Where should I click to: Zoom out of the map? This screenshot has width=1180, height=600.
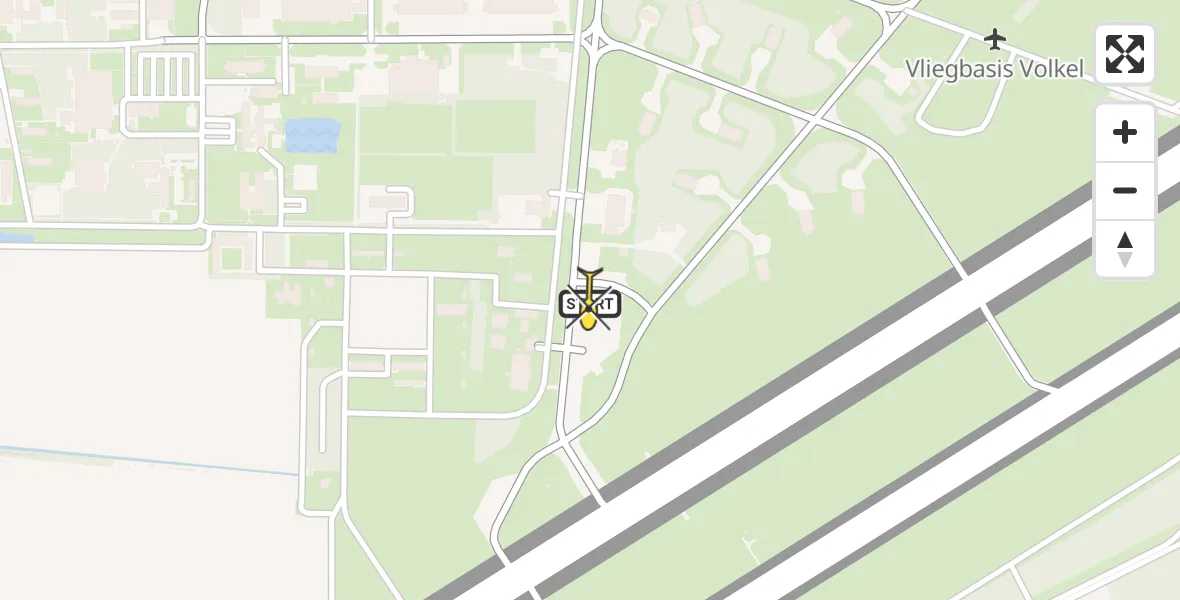1125,191
